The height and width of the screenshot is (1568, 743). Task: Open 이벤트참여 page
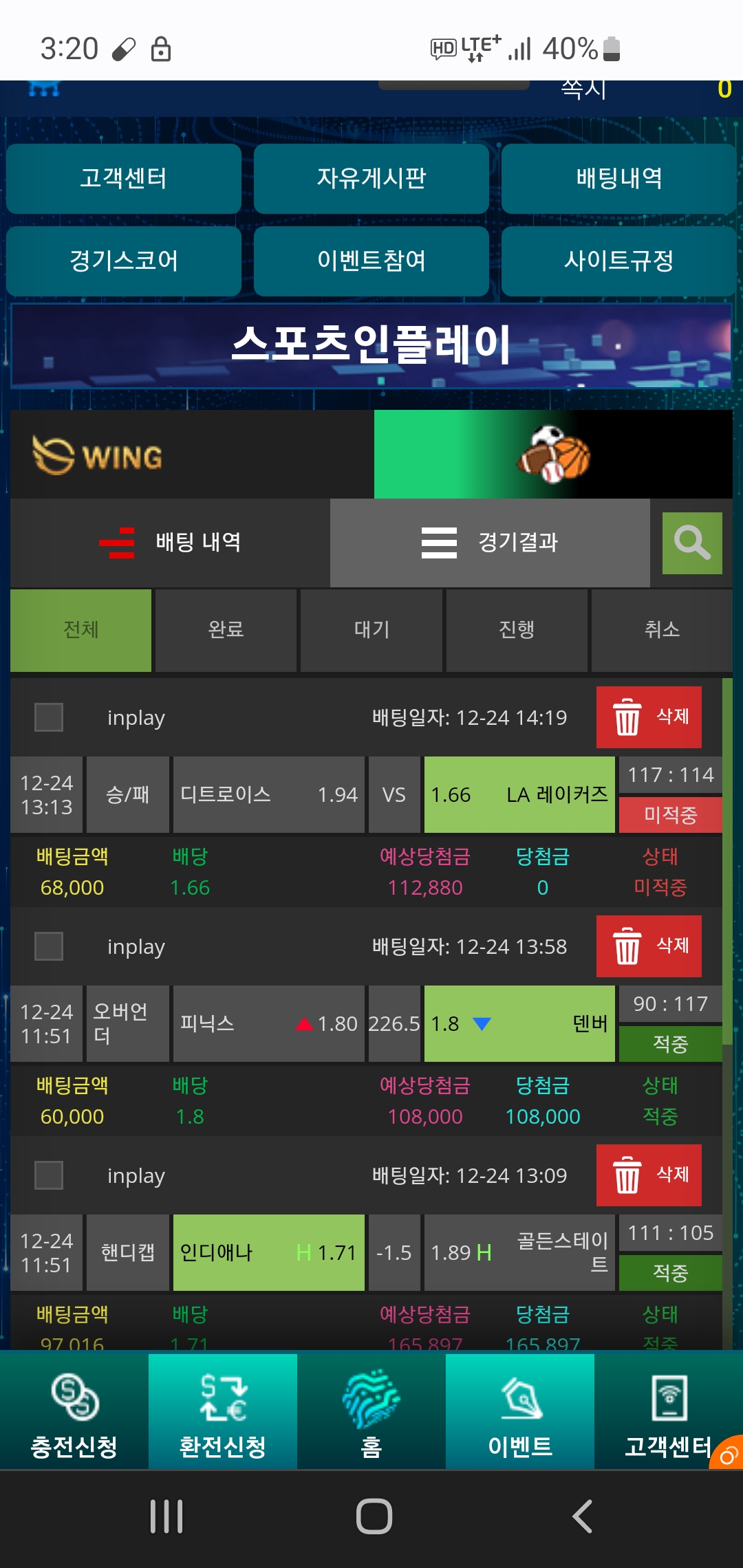(x=371, y=261)
